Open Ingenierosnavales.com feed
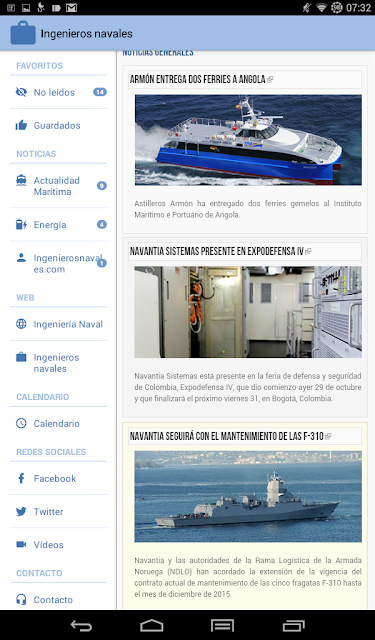Image resolution: width=375 pixels, height=640 pixels. point(58,263)
